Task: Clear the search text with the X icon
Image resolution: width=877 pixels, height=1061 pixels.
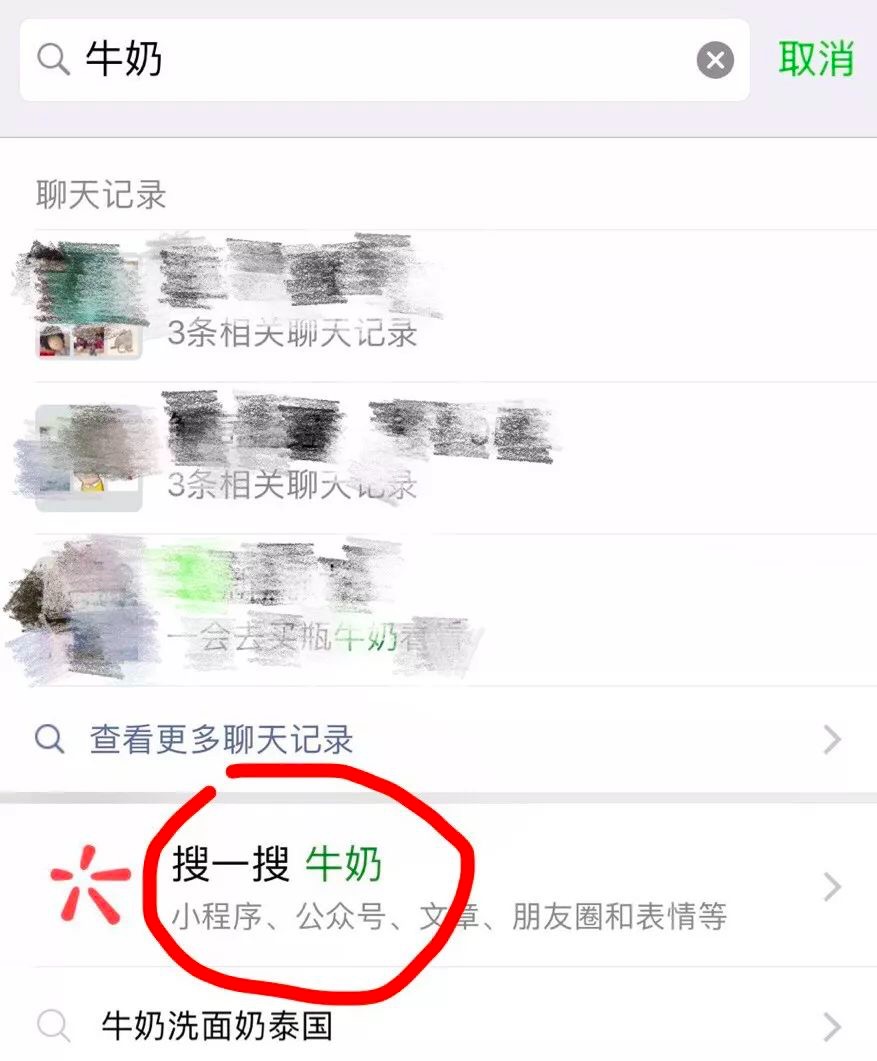Action: click(714, 61)
